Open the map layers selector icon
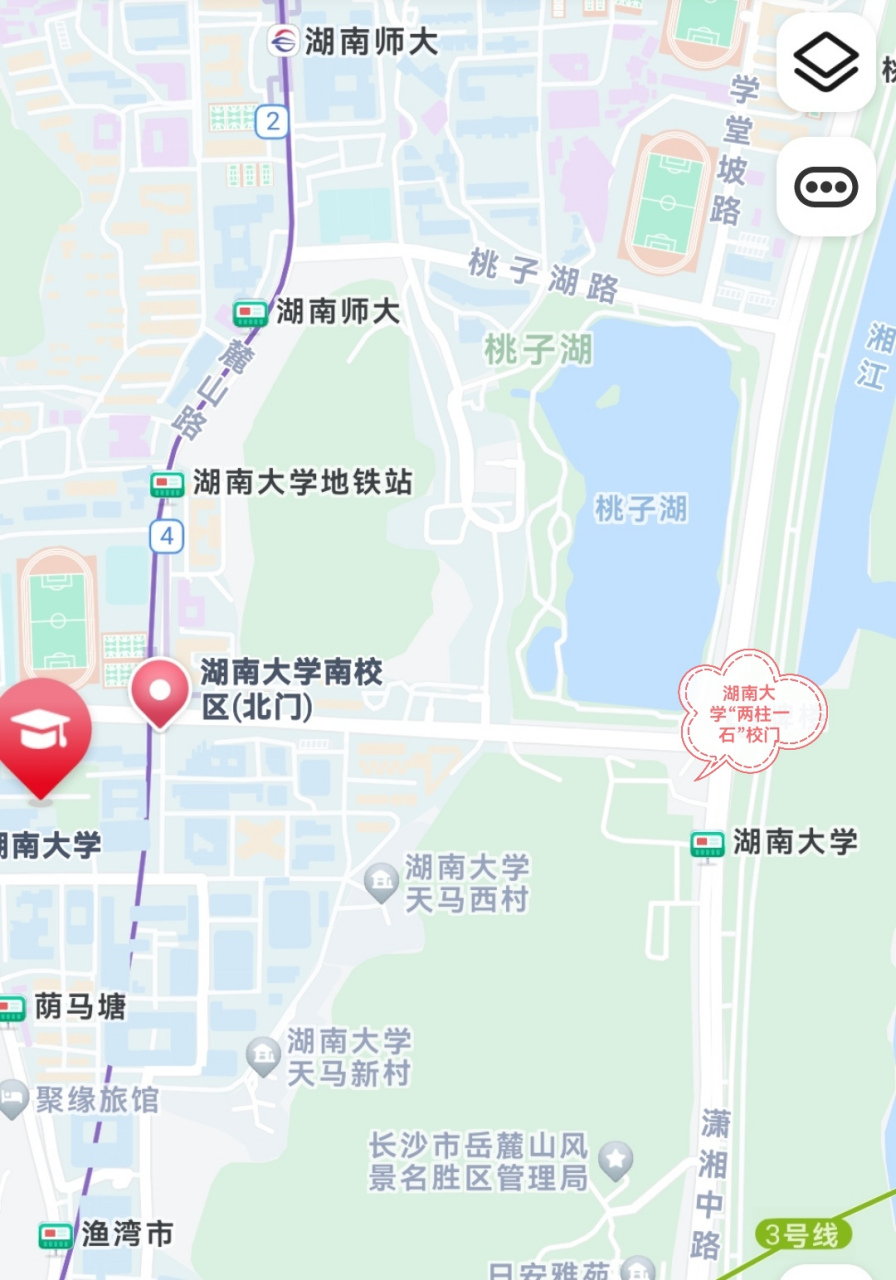Image resolution: width=896 pixels, height=1280 pixels. [x=824, y=62]
